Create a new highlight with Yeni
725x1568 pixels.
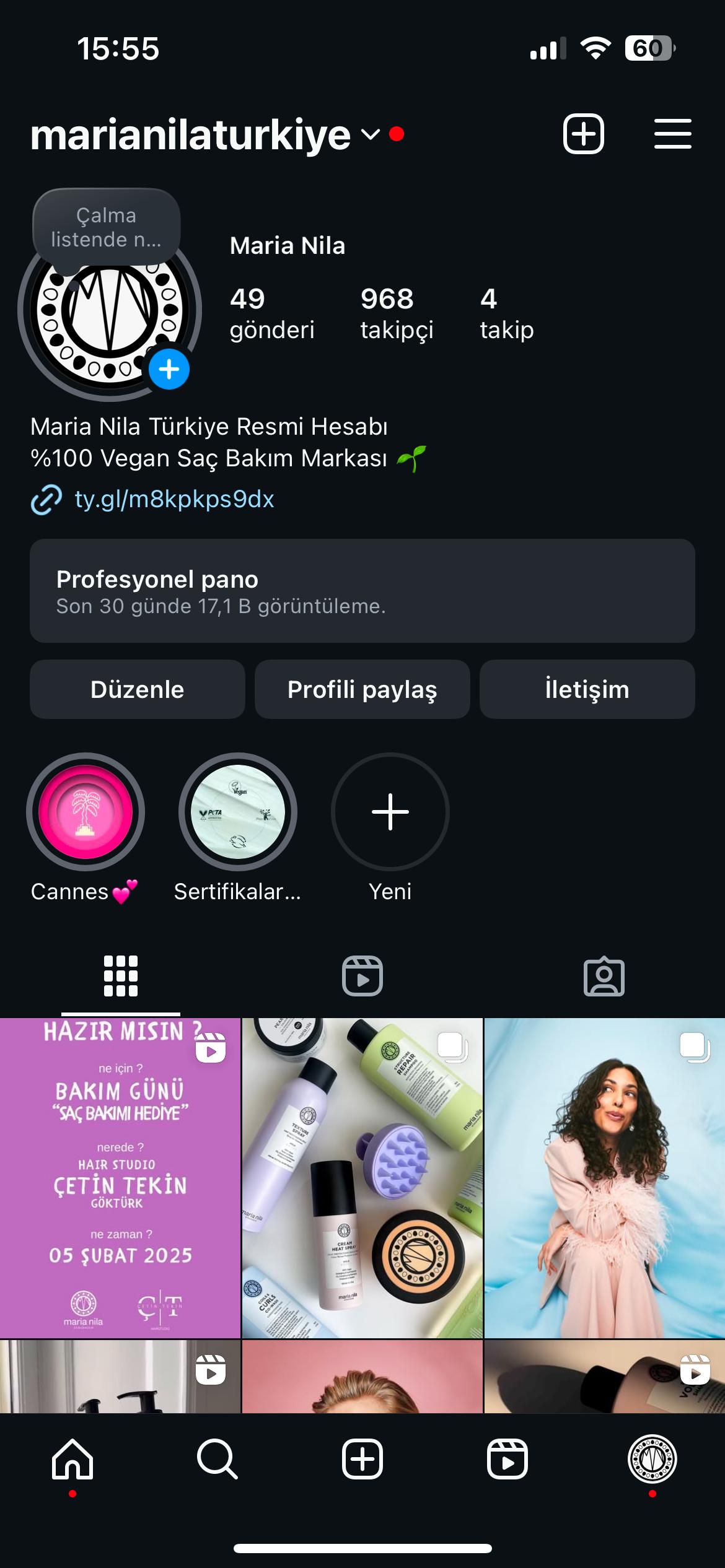click(x=390, y=812)
